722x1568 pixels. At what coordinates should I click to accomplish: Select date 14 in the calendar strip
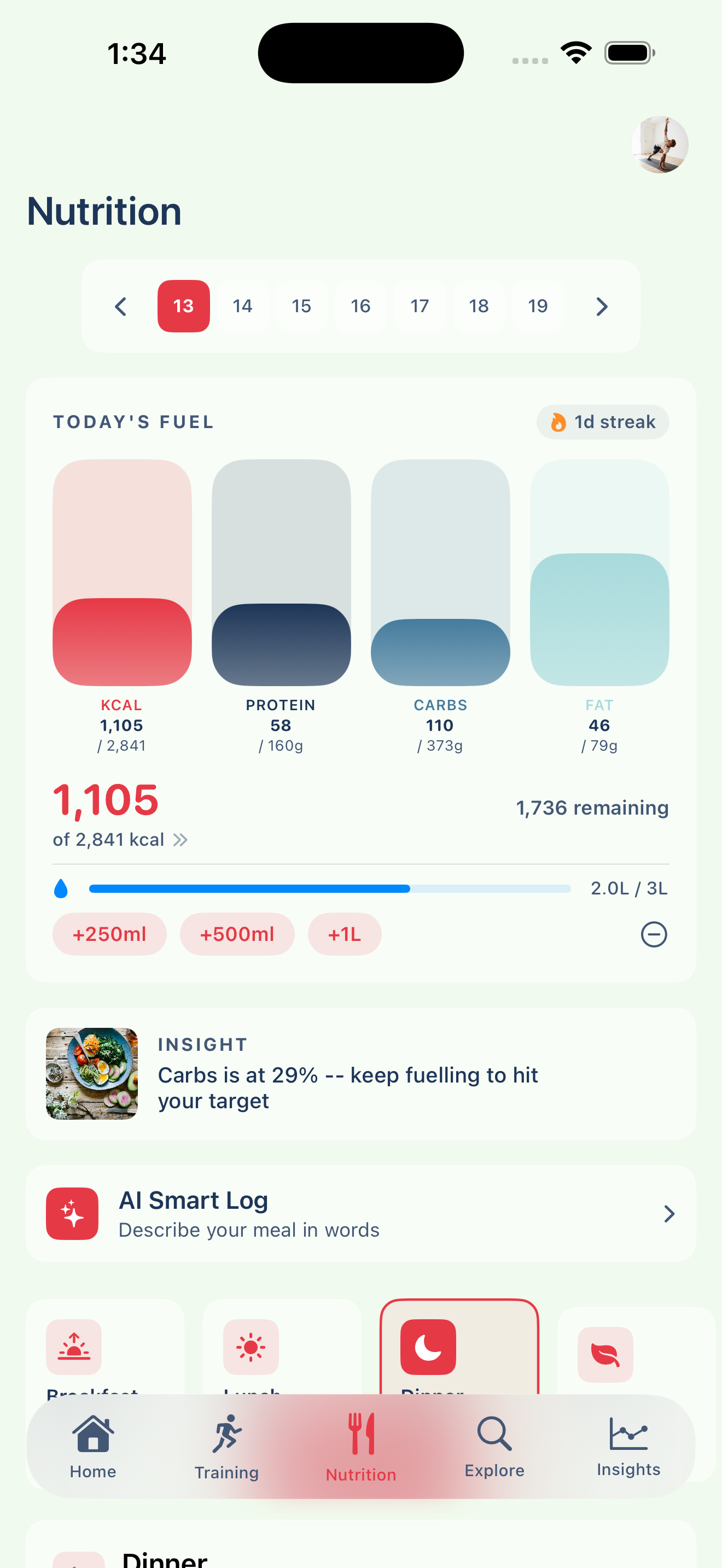242,306
